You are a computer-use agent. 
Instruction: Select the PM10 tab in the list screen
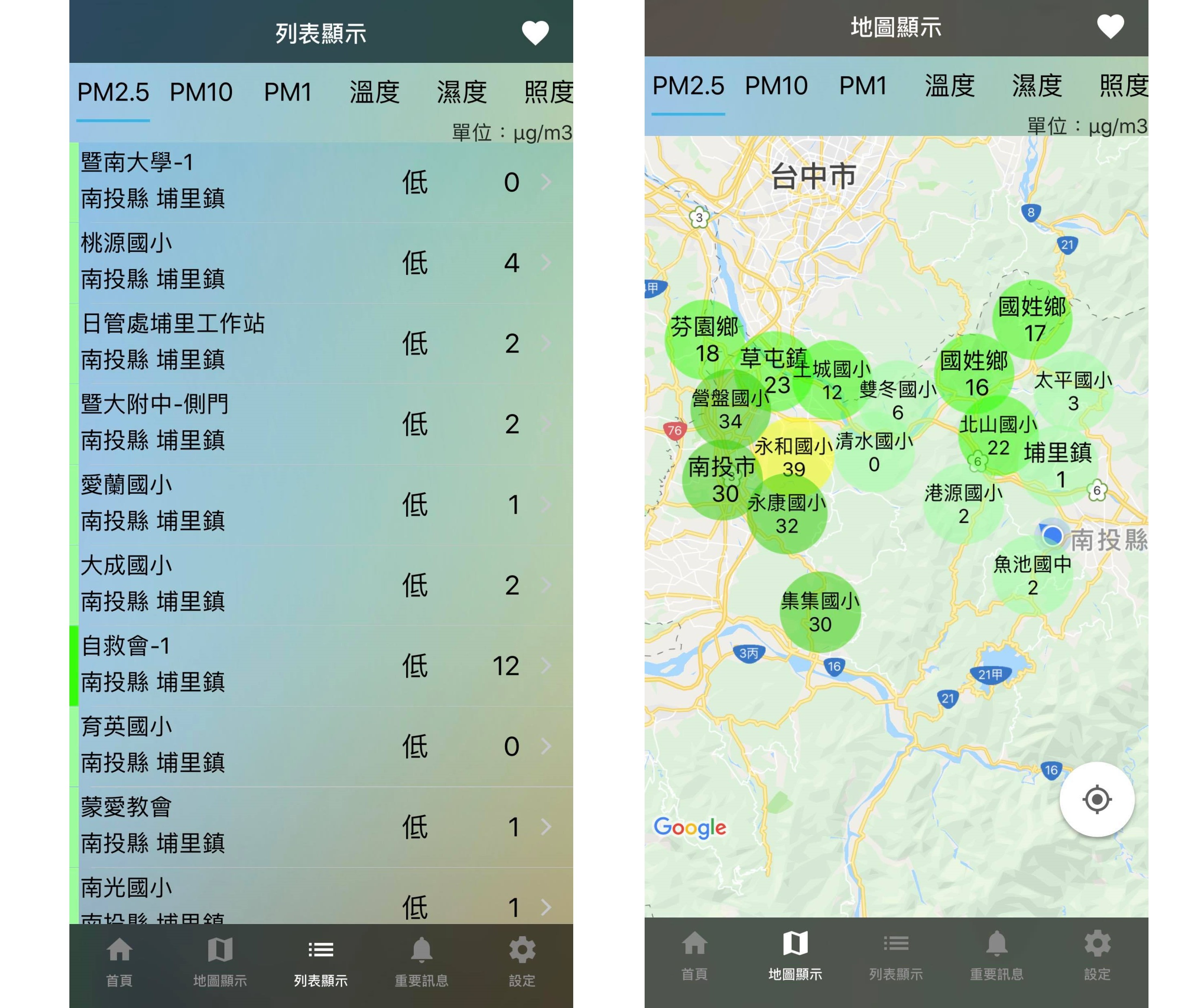pyautogui.click(x=201, y=92)
